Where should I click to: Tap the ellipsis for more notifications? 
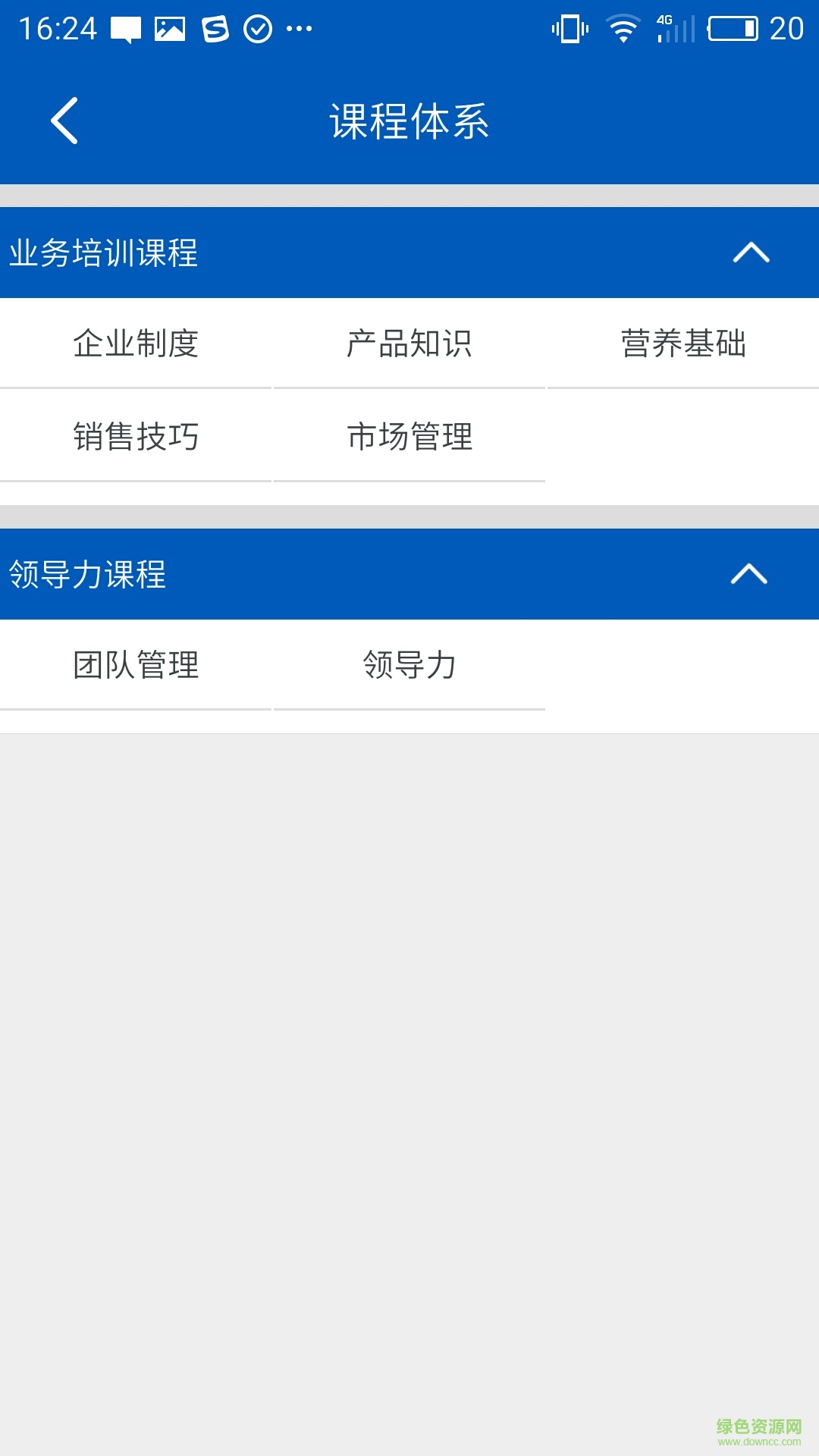(x=300, y=29)
